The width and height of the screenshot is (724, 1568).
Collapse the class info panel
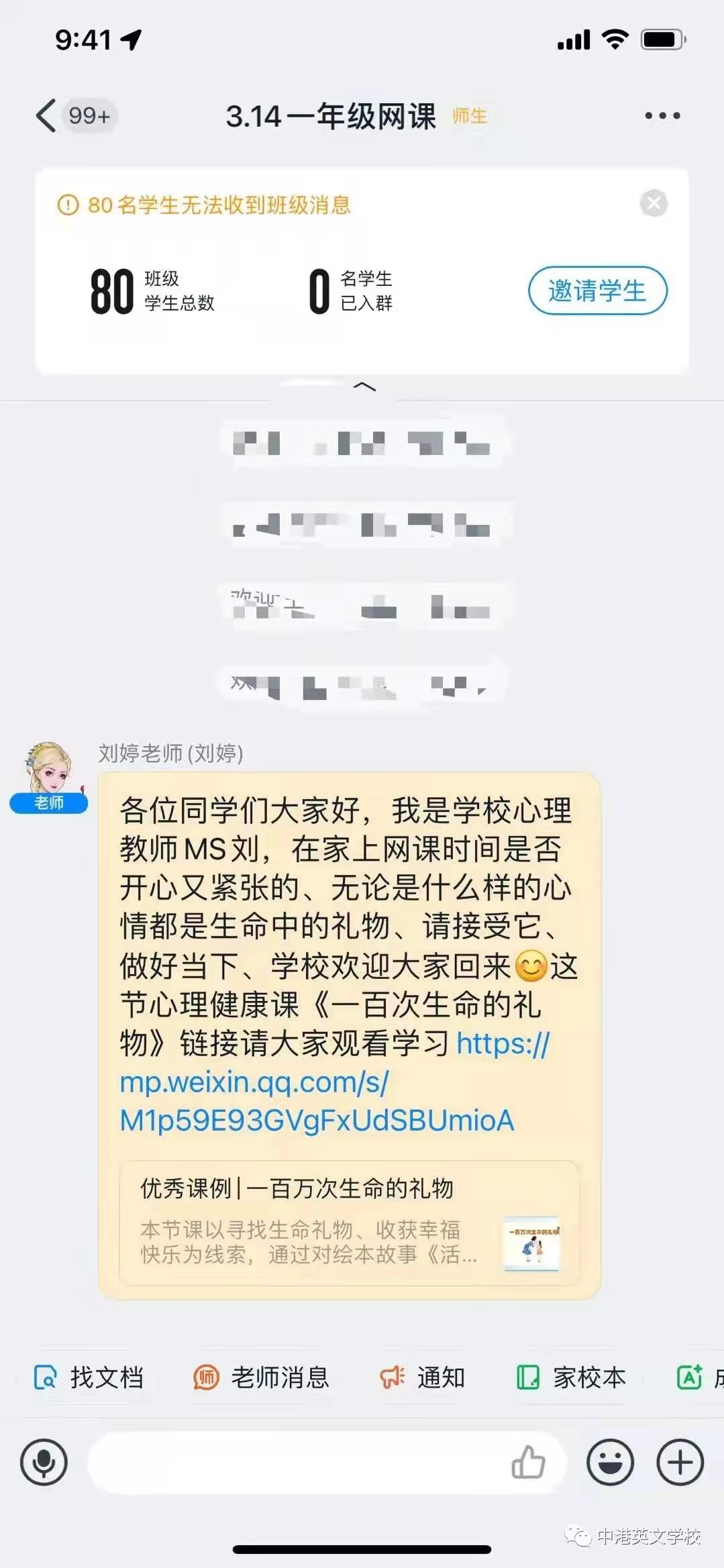pos(364,386)
